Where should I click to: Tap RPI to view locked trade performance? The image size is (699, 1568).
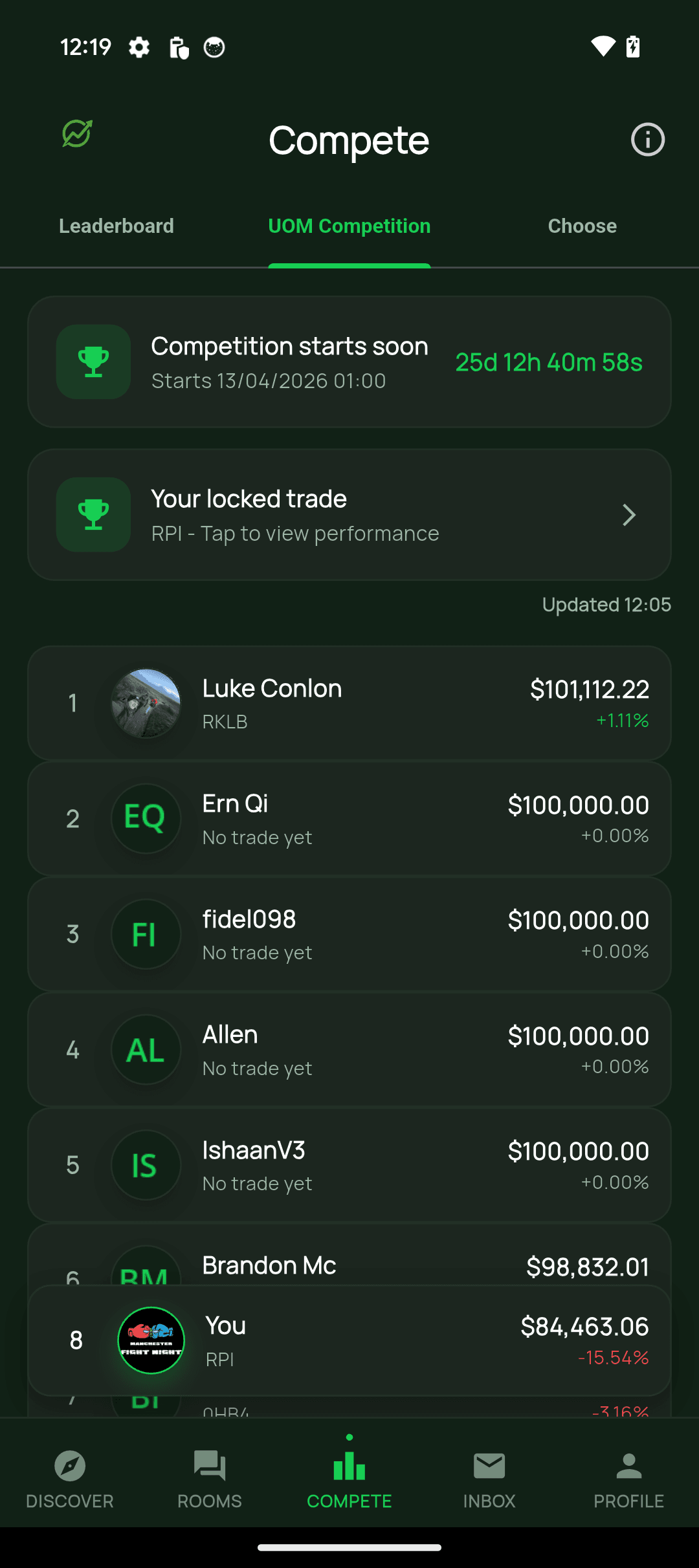pos(295,533)
